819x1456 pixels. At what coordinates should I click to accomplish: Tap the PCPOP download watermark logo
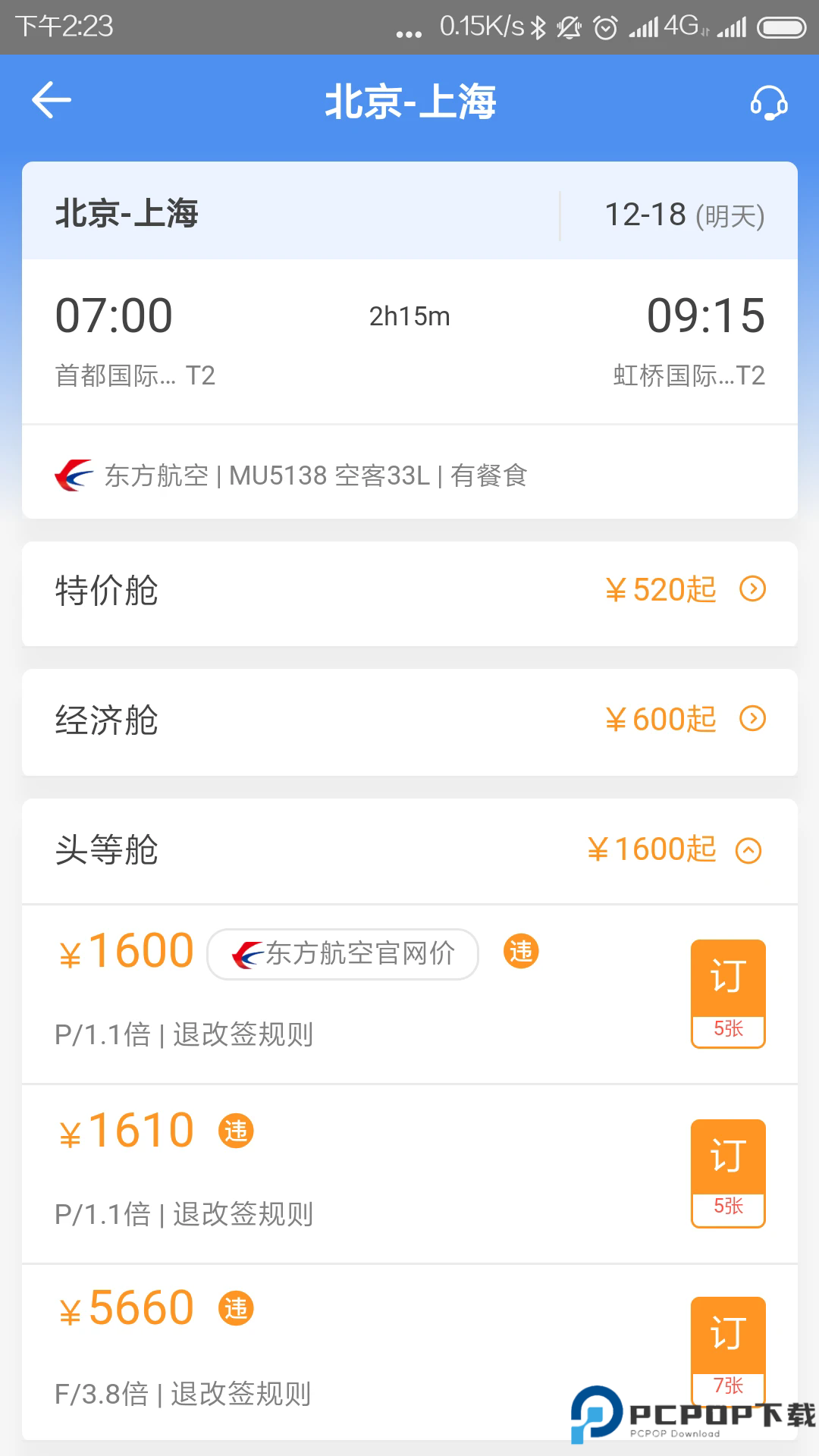click(598, 1412)
